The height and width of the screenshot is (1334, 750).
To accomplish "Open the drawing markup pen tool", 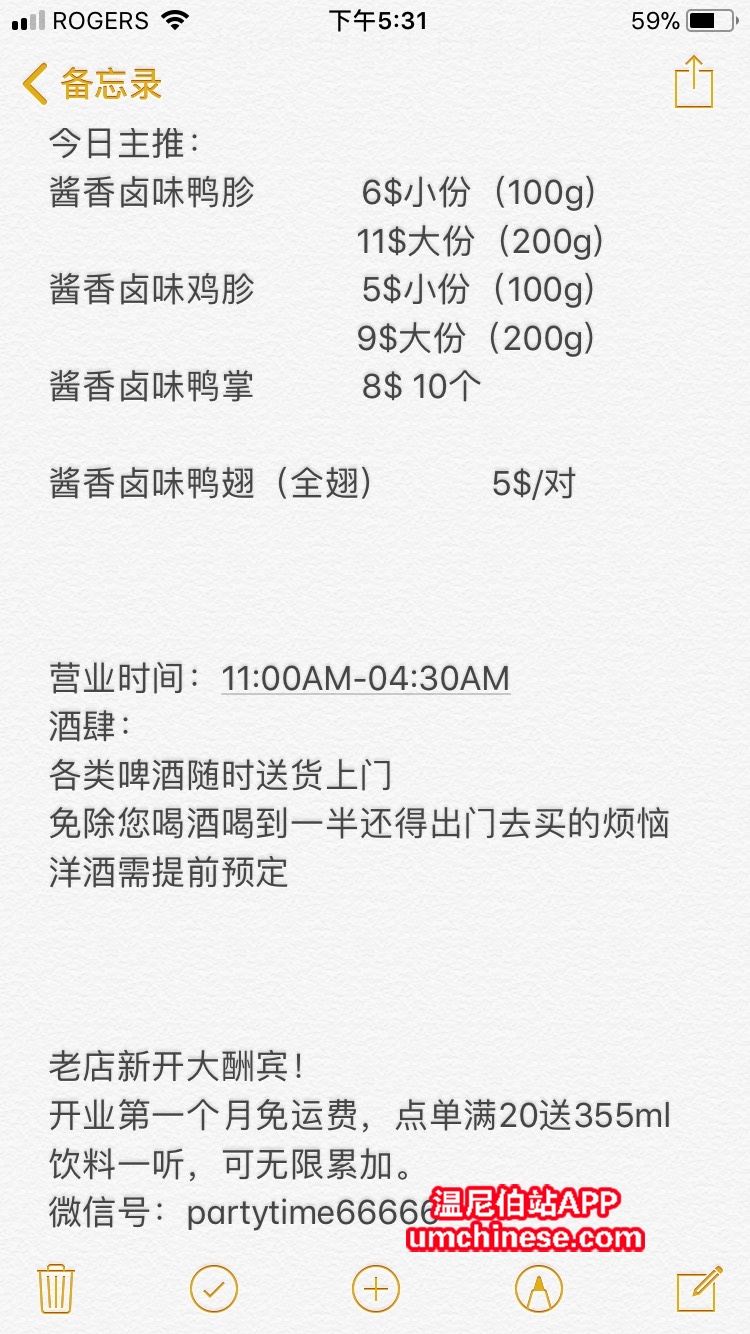I will 538,1288.
